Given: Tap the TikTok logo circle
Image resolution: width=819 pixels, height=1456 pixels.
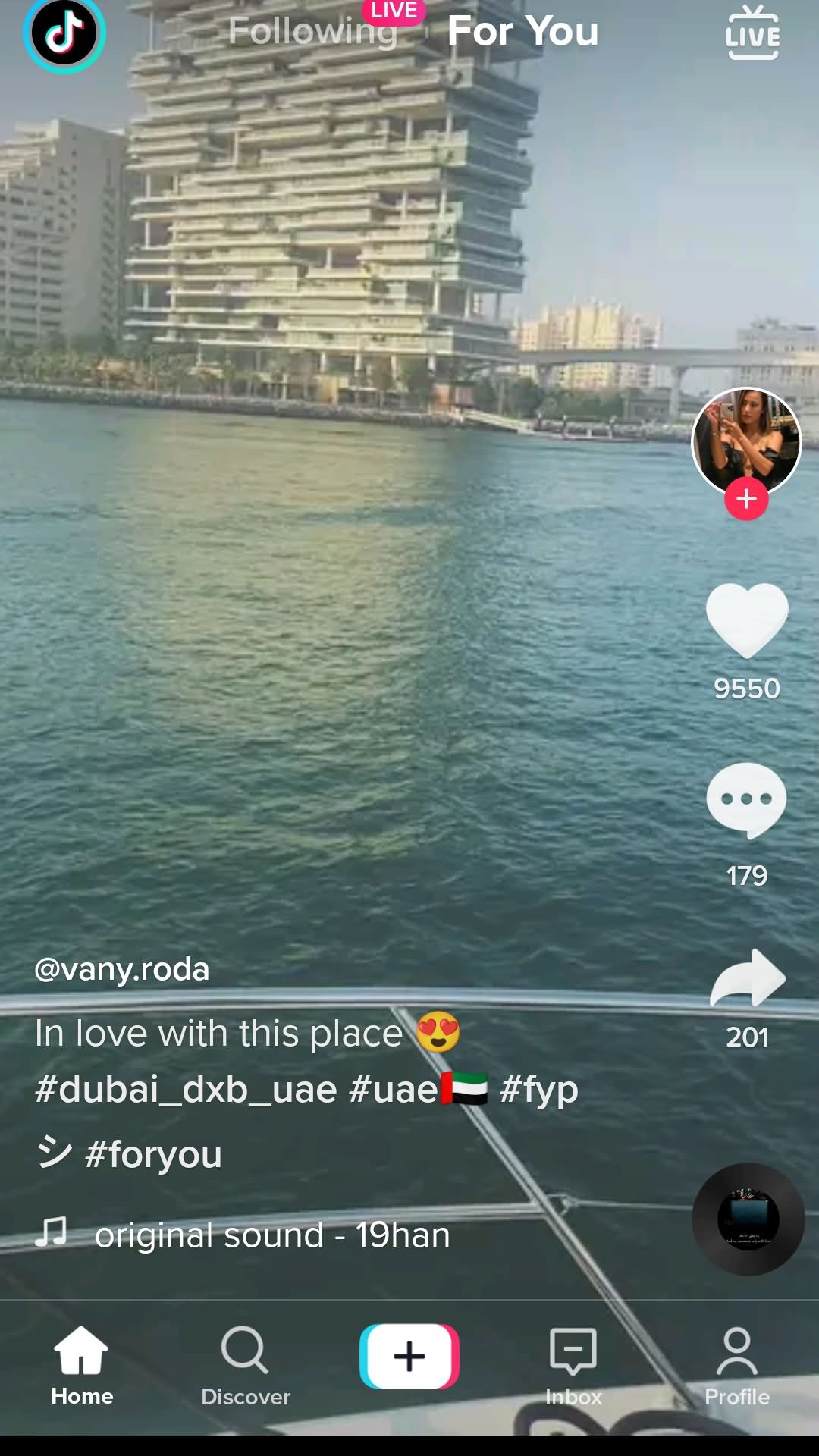Looking at the screenshot, I should pos(64,34).
